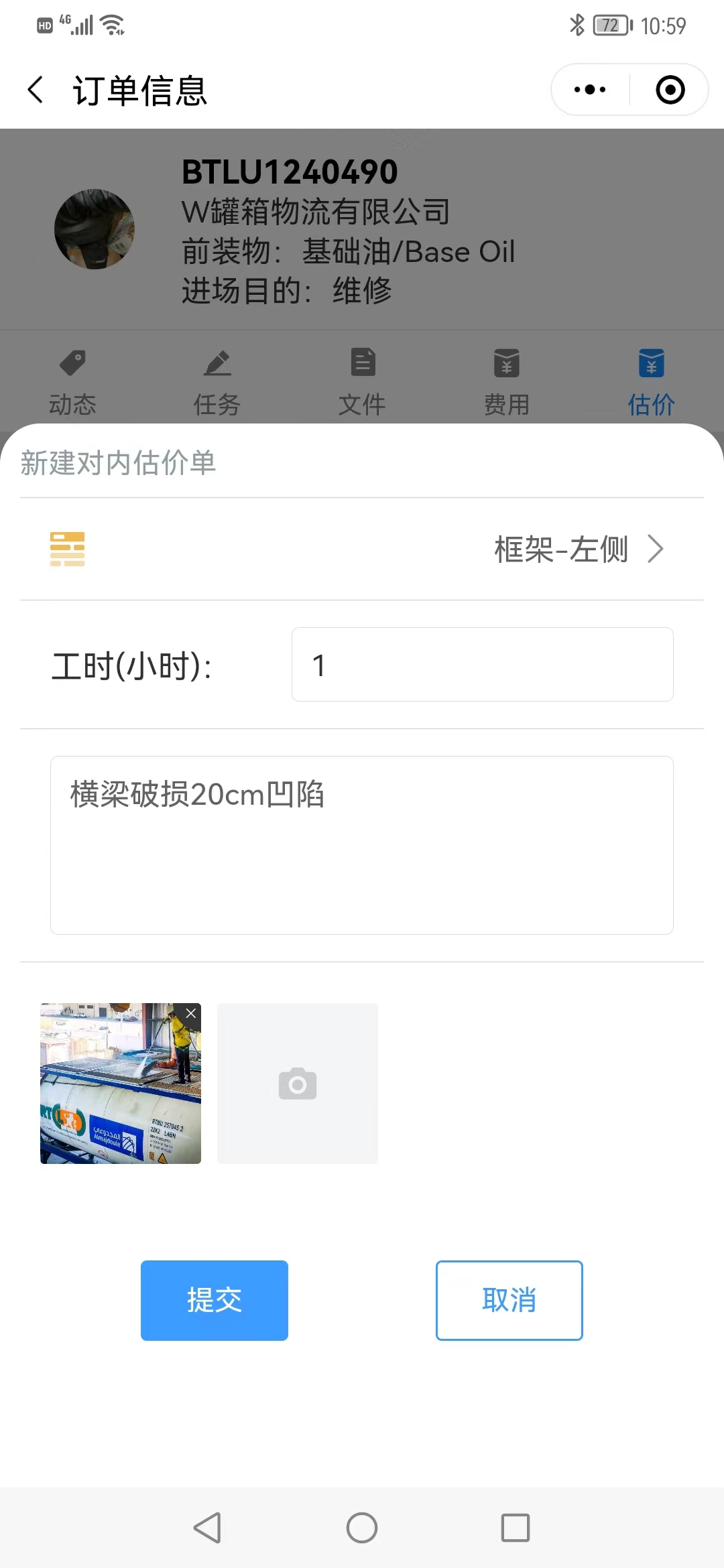Close the mini program via circle icon
The width and height of the screenshot is (724, 1568).
point(670,90)
